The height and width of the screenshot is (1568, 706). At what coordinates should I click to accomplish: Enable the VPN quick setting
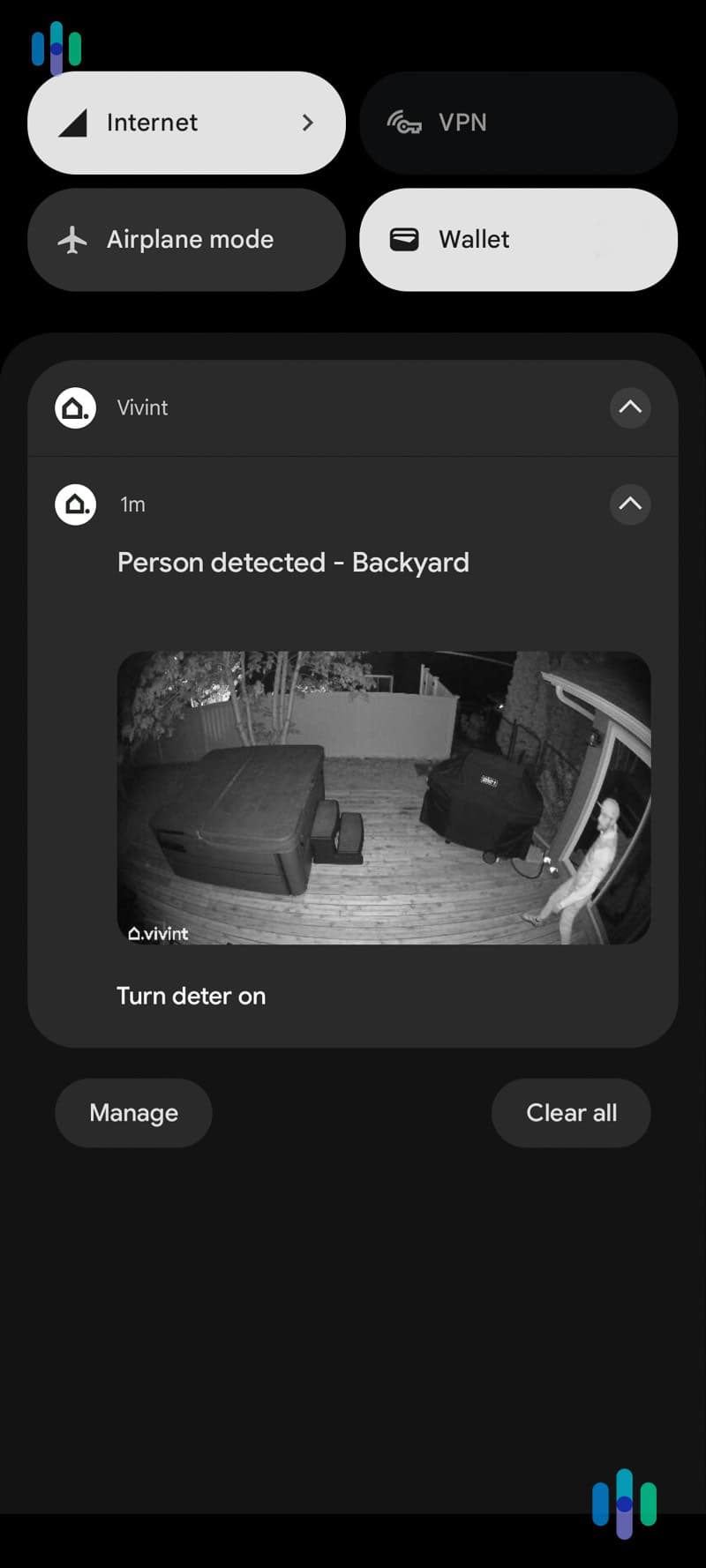click(x=517, y=123)
